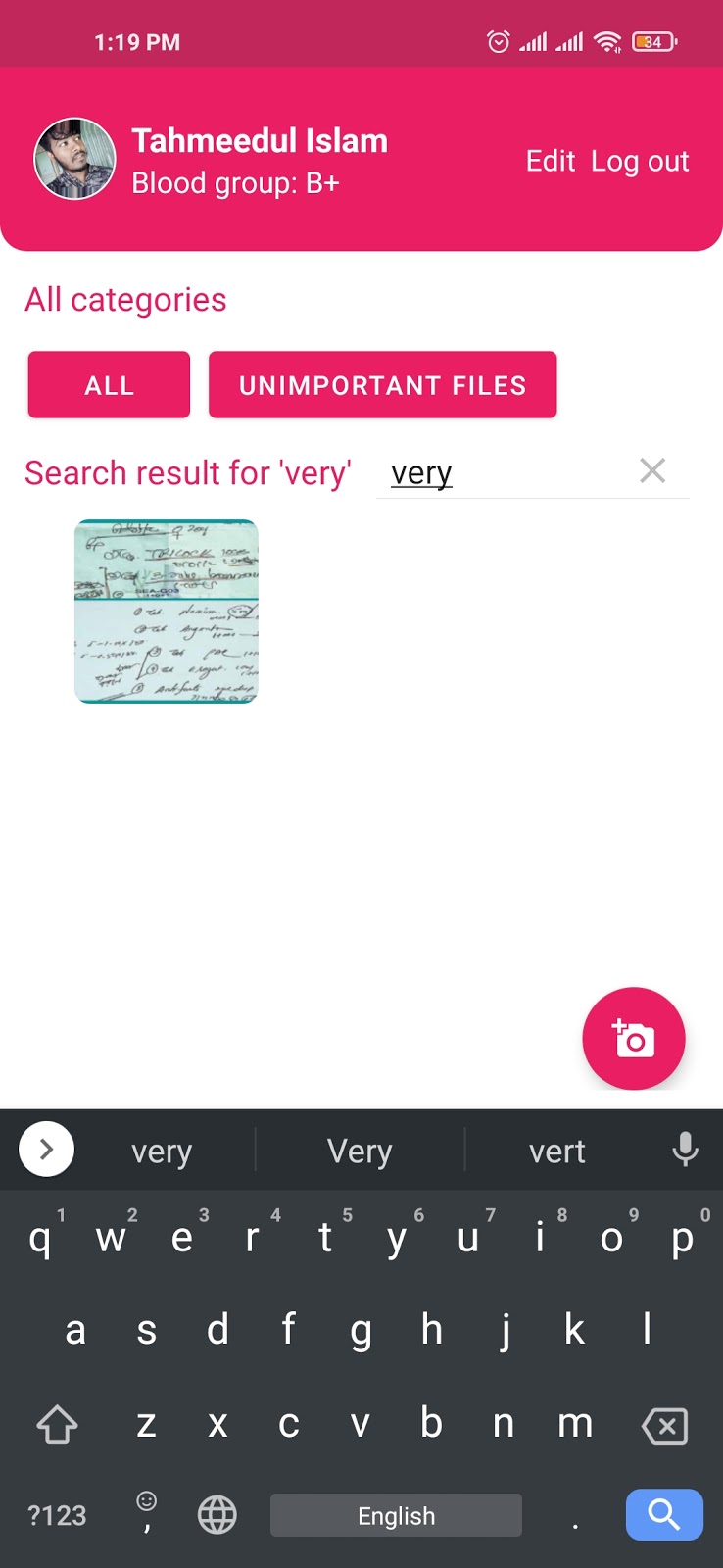Tap Edit to modify the profile

pos(550,161)
